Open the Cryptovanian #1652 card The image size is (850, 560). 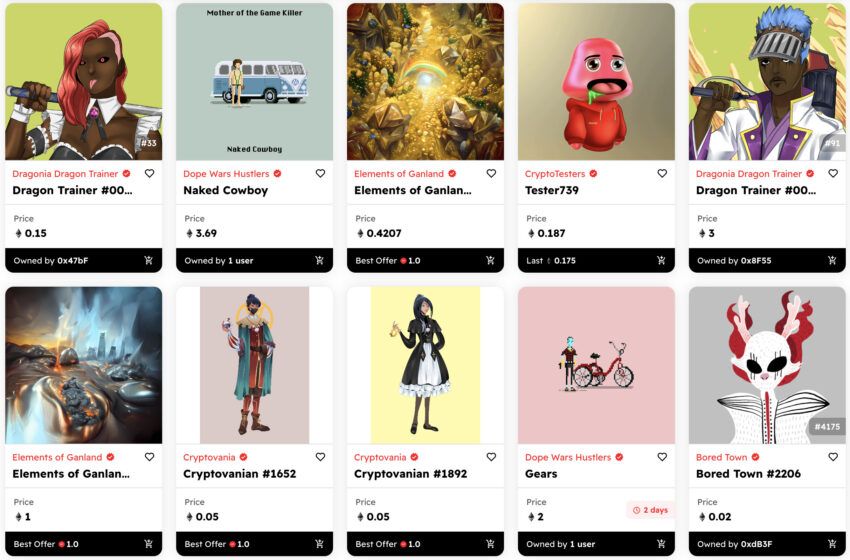[239, 474]
